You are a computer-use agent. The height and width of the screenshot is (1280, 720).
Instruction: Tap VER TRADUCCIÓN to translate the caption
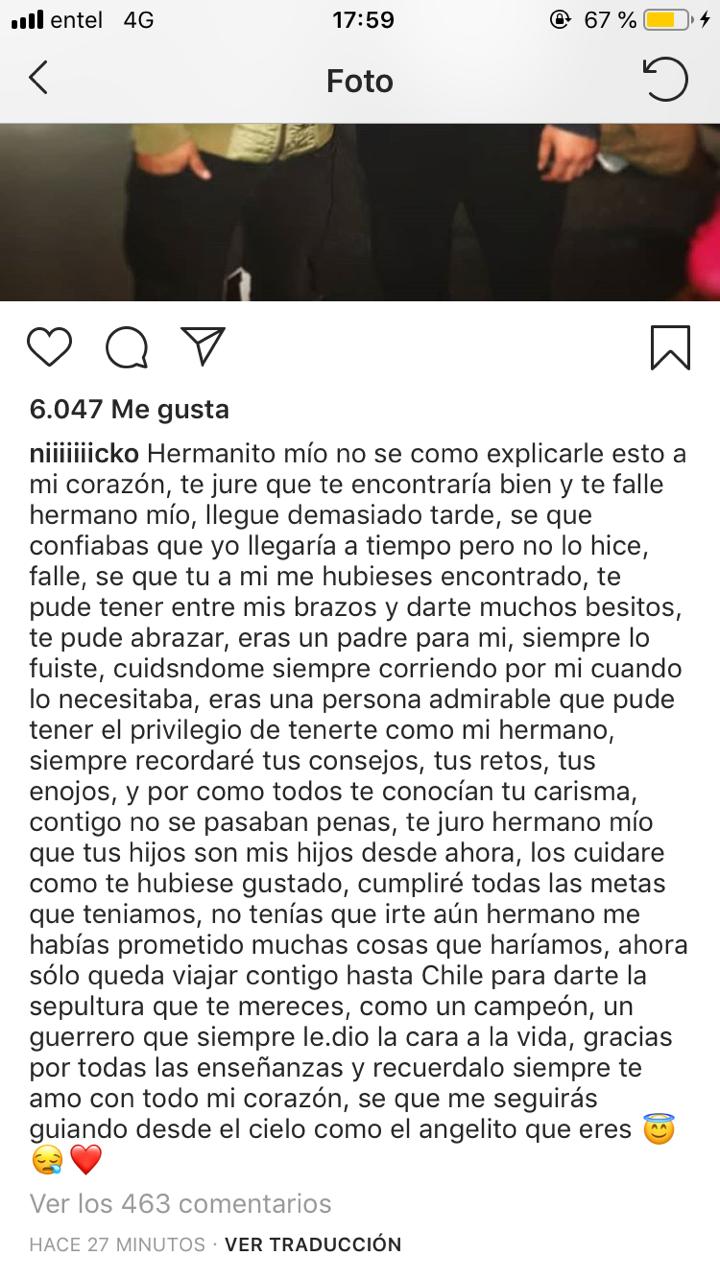tap(313, 1245)
